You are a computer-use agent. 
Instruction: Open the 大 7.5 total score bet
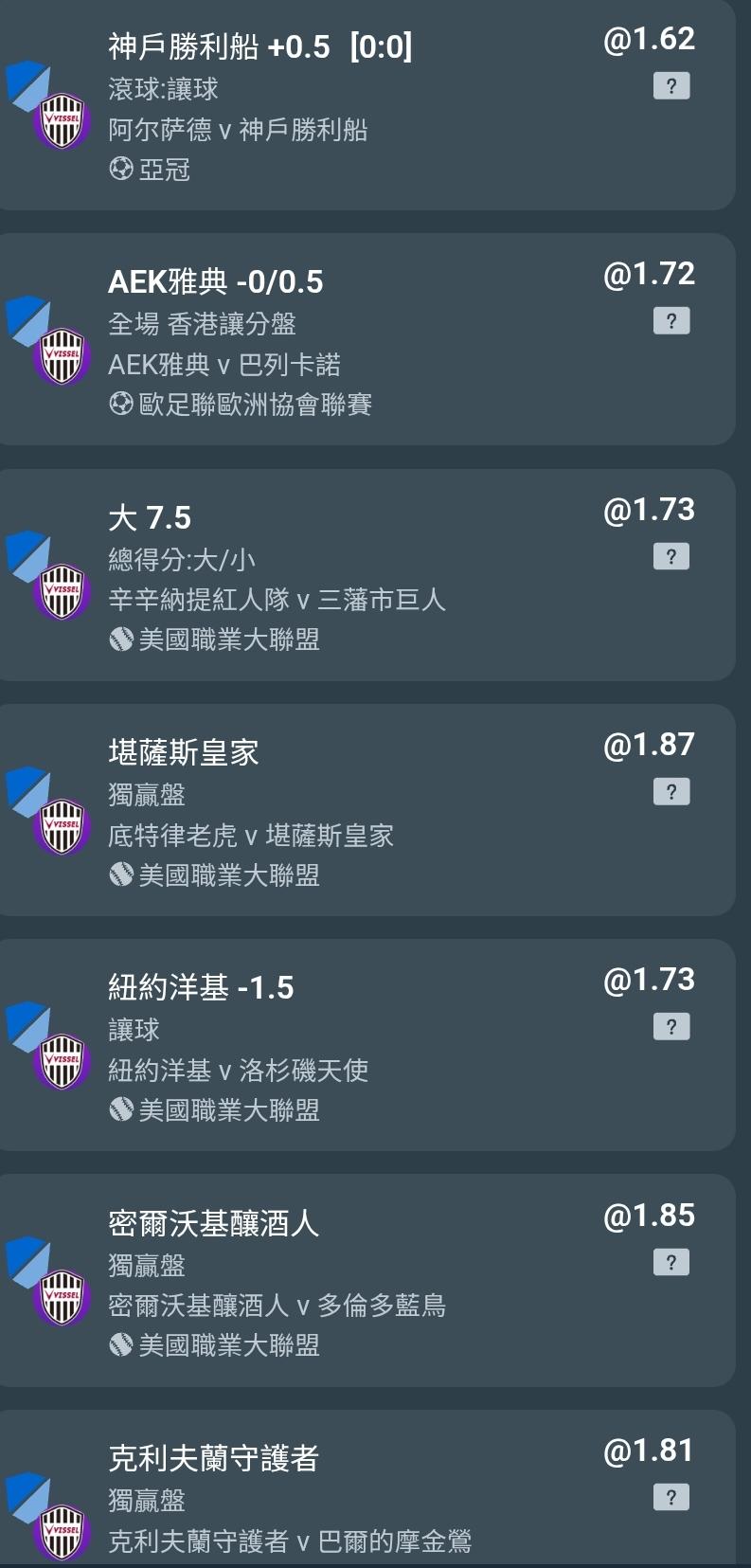coord(367,575)
